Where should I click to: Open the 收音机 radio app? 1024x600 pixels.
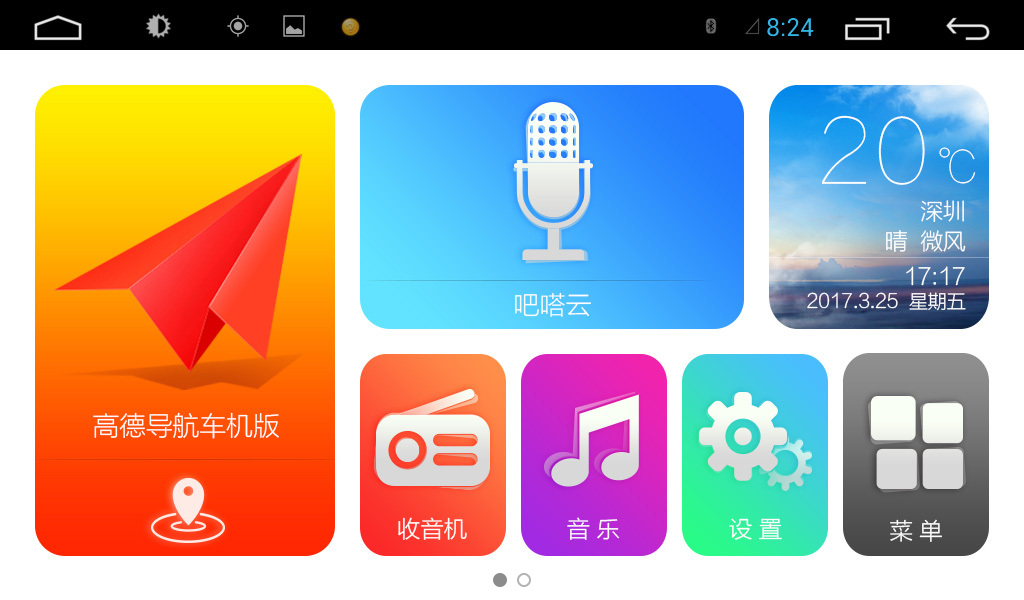point(433,455)
